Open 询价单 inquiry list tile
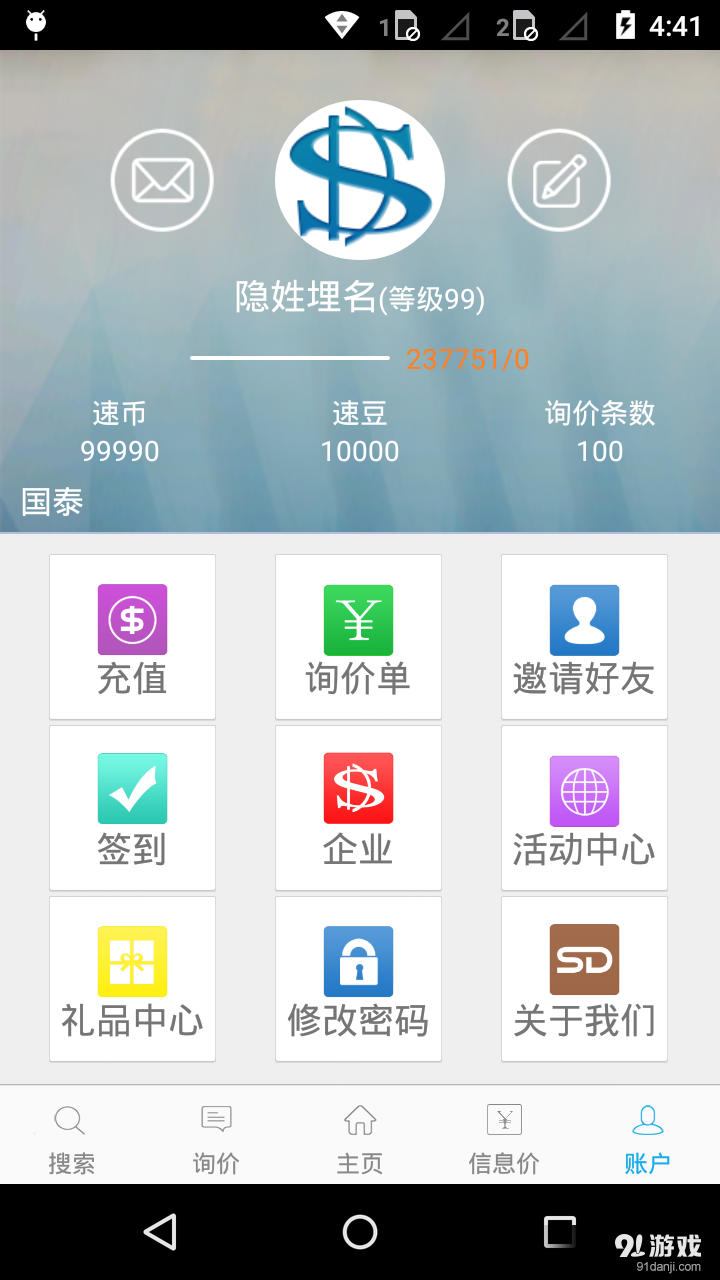The height and width of the screenshot is (1280, 720). pyautogui.click(x=358, y=637)
